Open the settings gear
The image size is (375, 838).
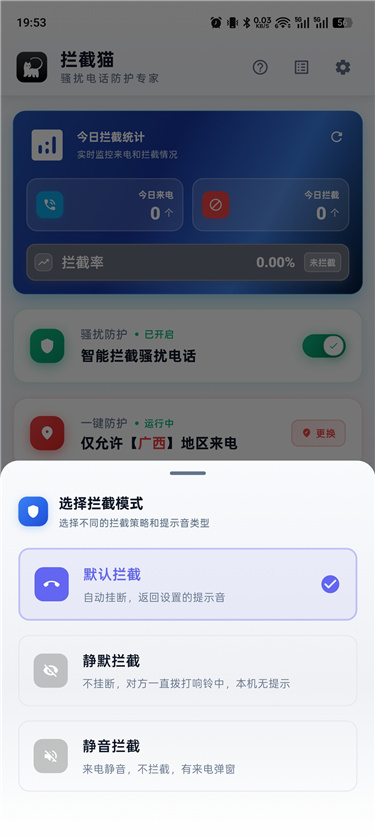343,67
